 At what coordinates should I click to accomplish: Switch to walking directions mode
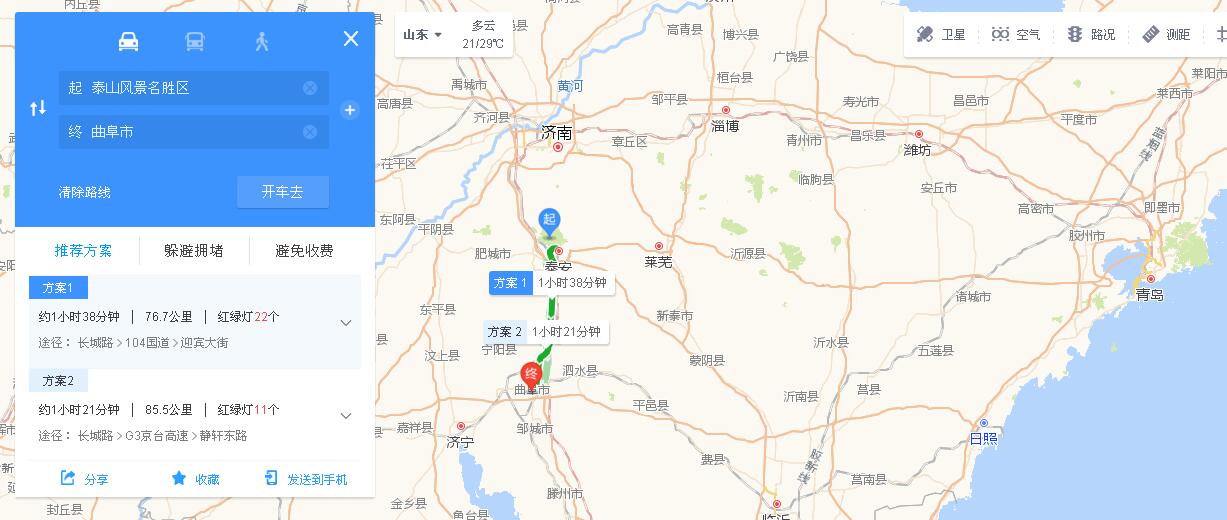(262, 41)
